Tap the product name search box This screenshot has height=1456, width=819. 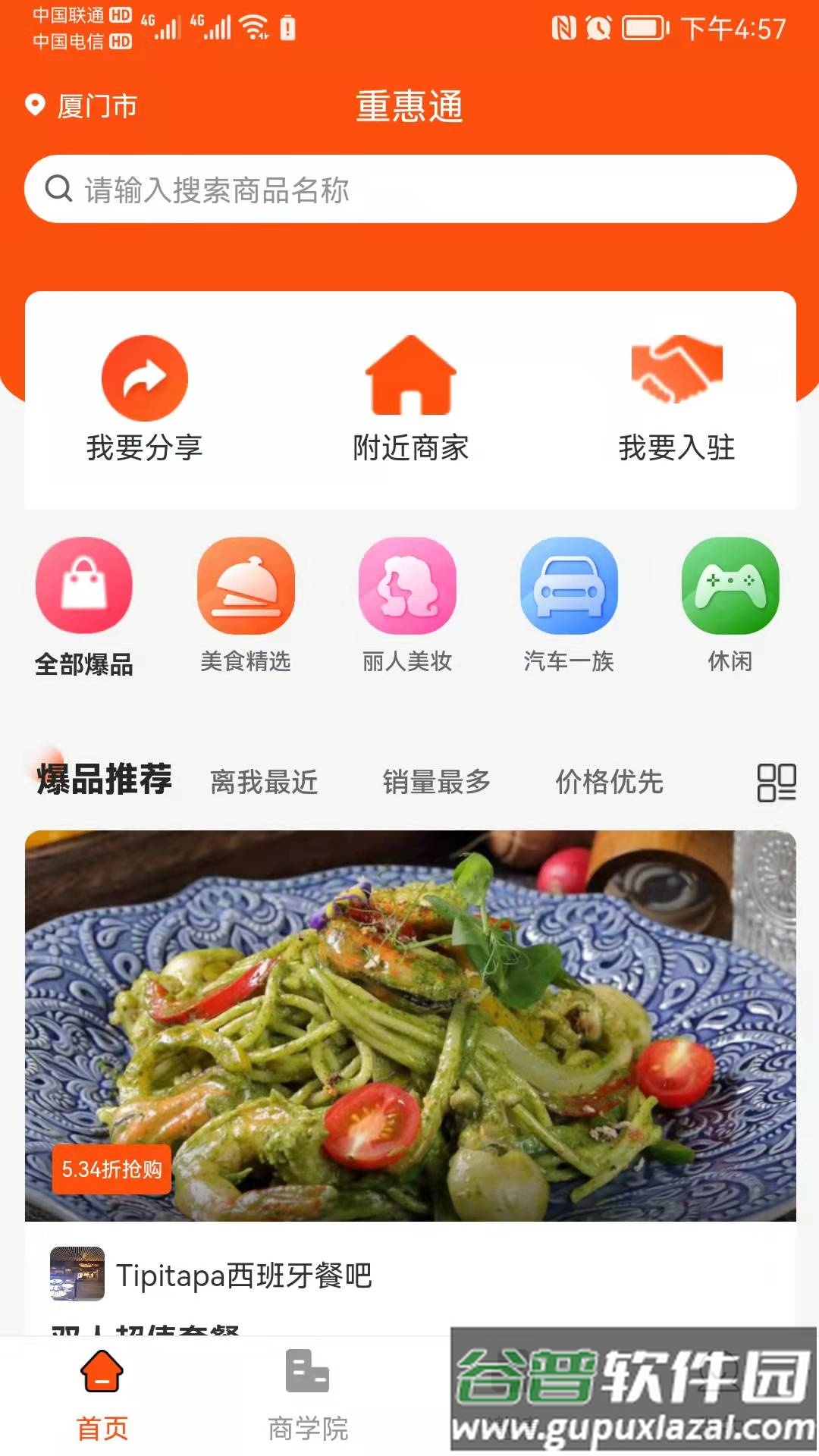click(x=409, y=190)
